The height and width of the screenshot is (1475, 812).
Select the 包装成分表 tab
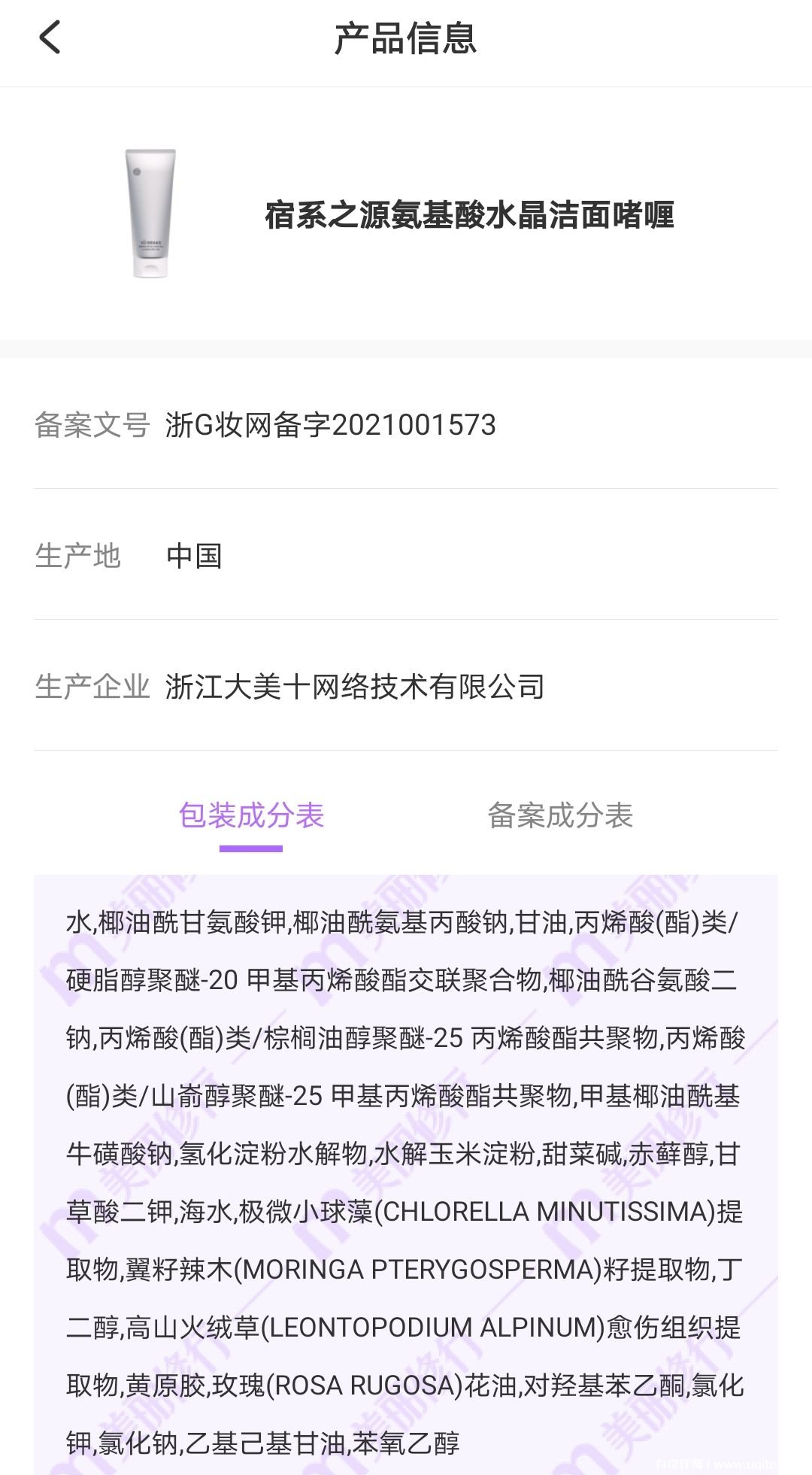(251, 815)
